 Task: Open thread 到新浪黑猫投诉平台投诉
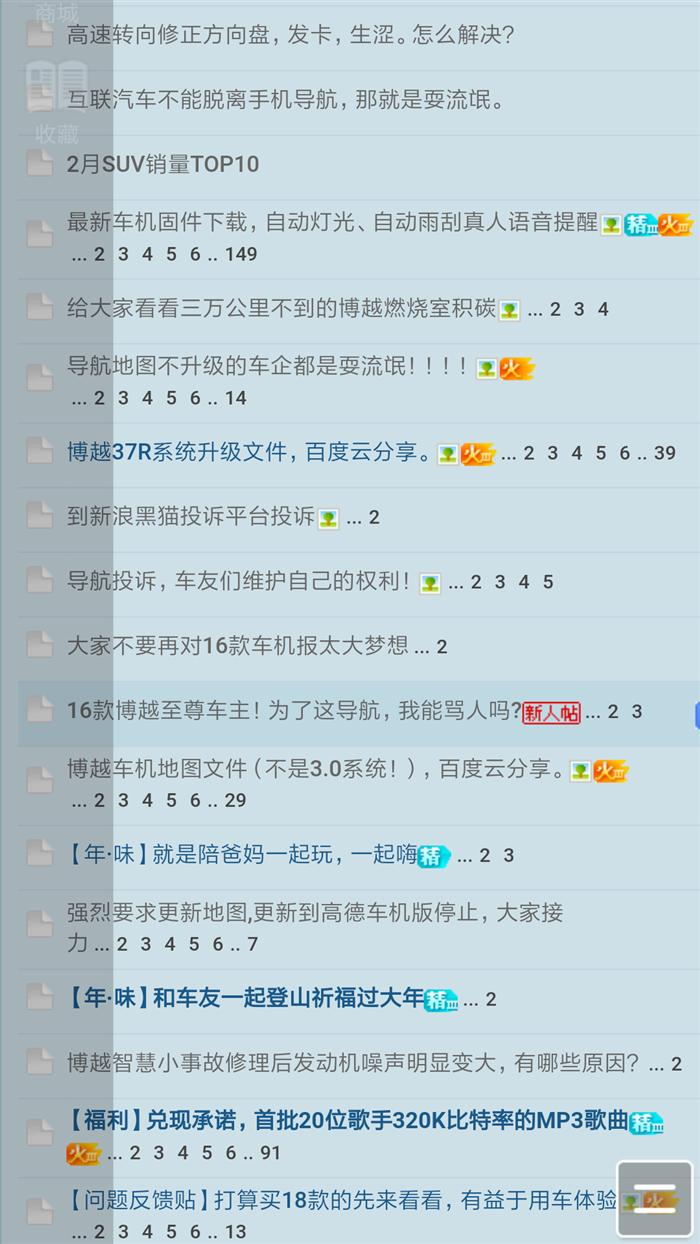[191, 516]
